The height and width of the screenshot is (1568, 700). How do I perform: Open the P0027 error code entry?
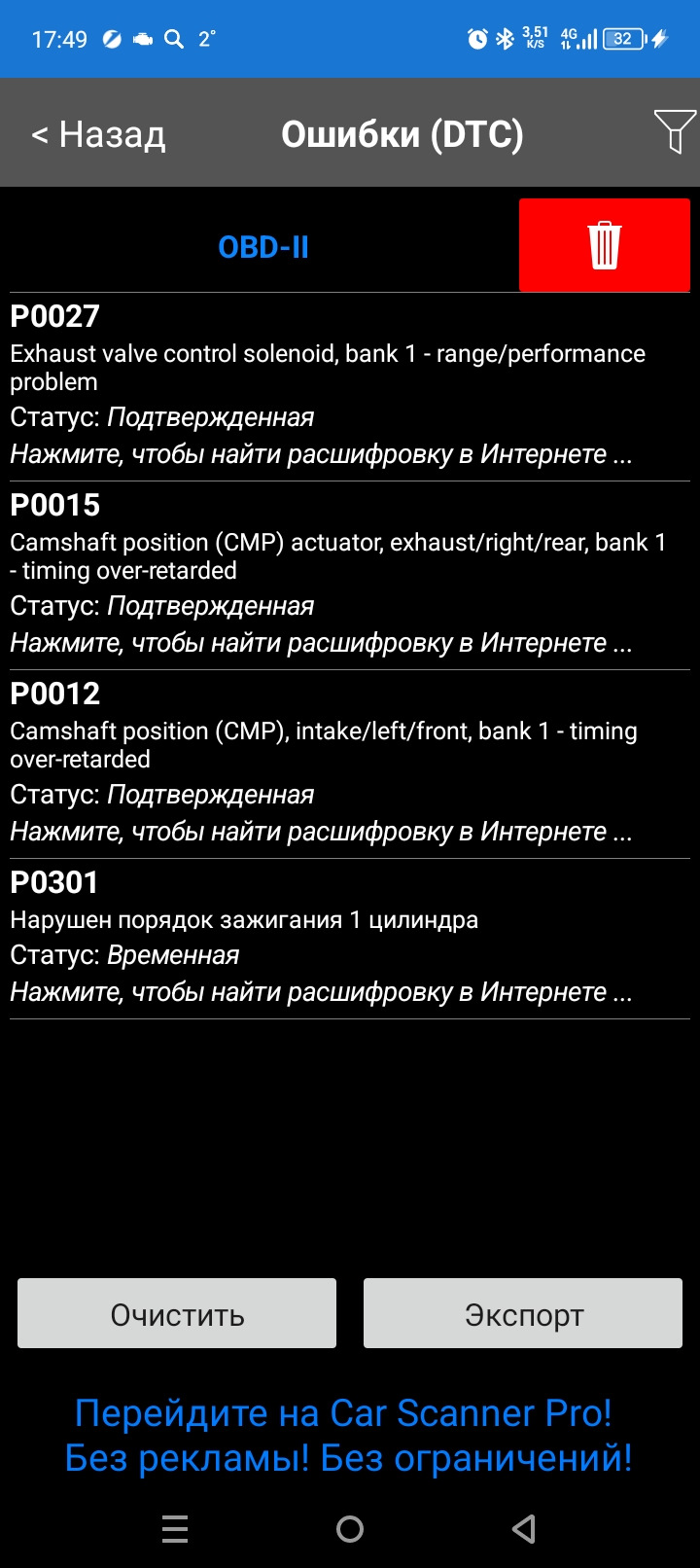point(321,385)
